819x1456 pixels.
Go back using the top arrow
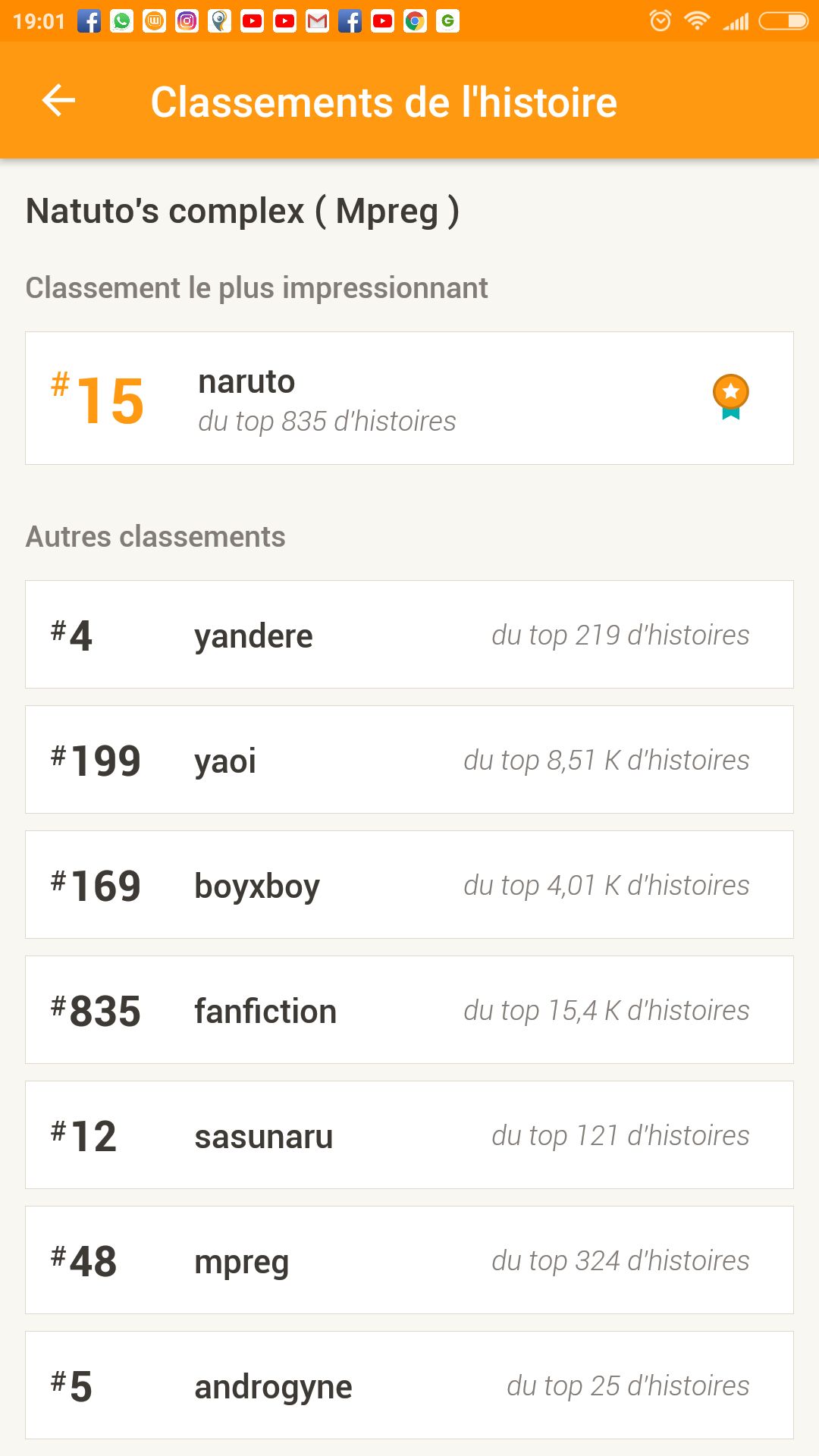tap(58, 100)
